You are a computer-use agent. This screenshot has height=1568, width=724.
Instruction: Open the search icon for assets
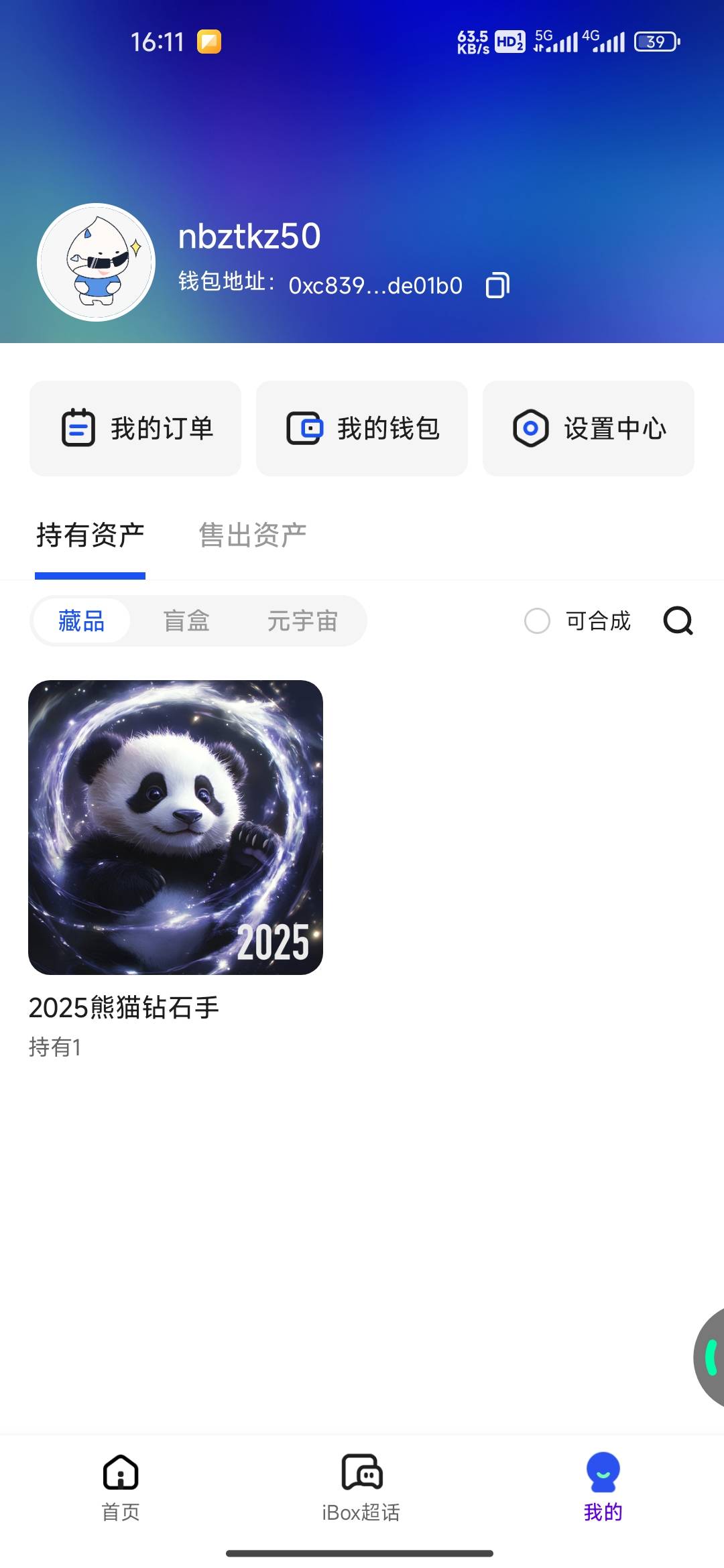pyautogui.click(x=678, y=620)
